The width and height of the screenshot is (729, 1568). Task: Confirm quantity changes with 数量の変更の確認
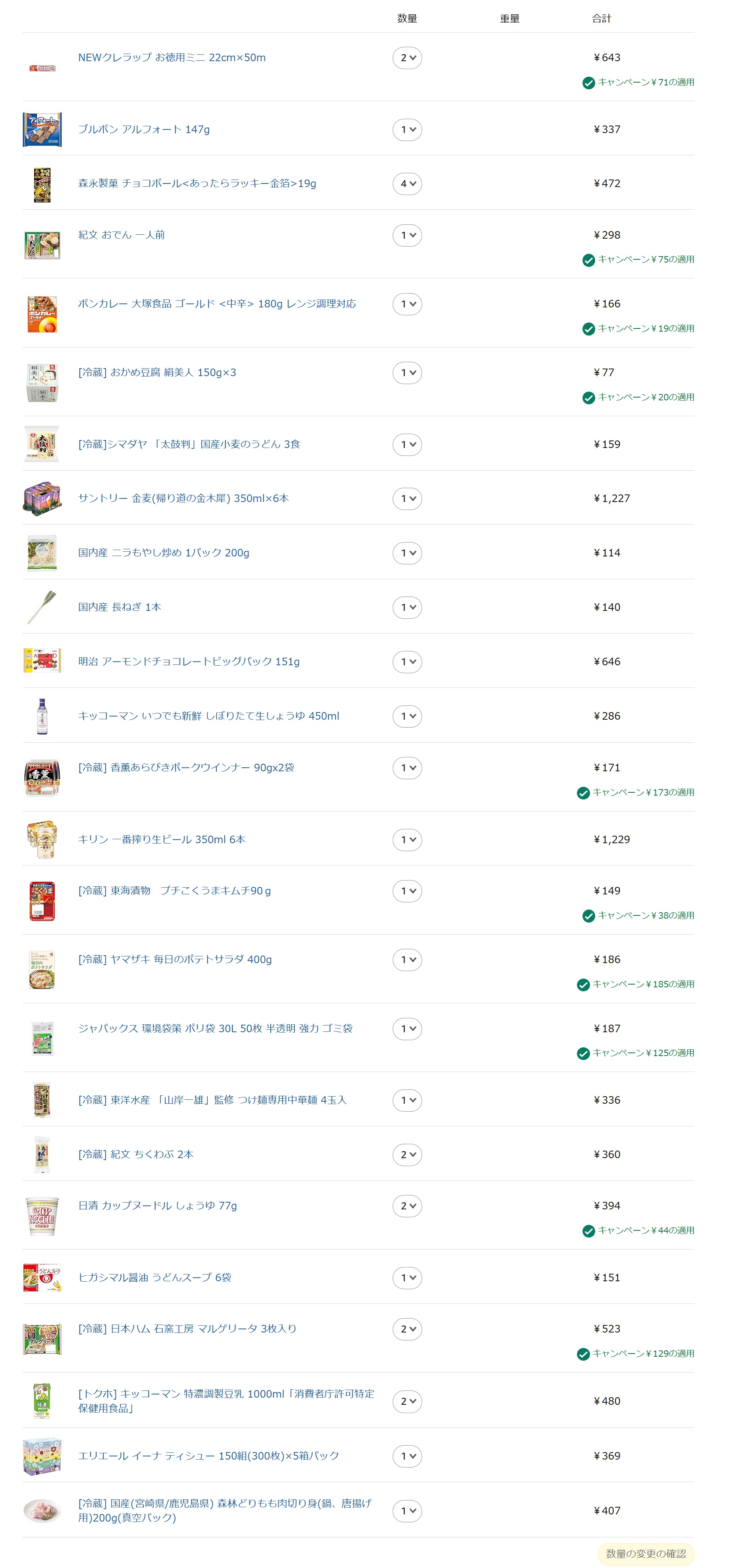coord(646,1553)
